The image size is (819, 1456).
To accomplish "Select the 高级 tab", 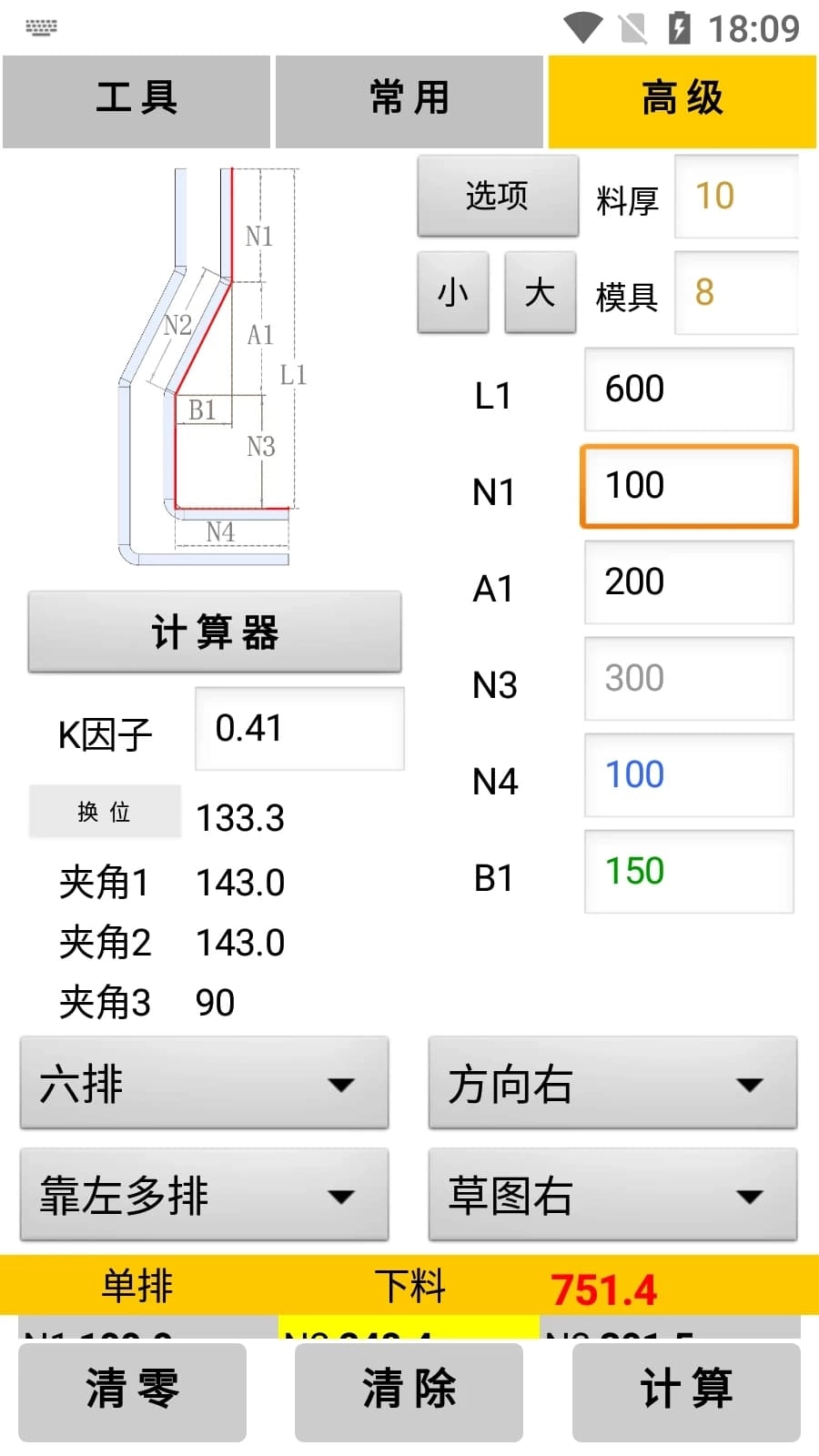I will point(682,100).
